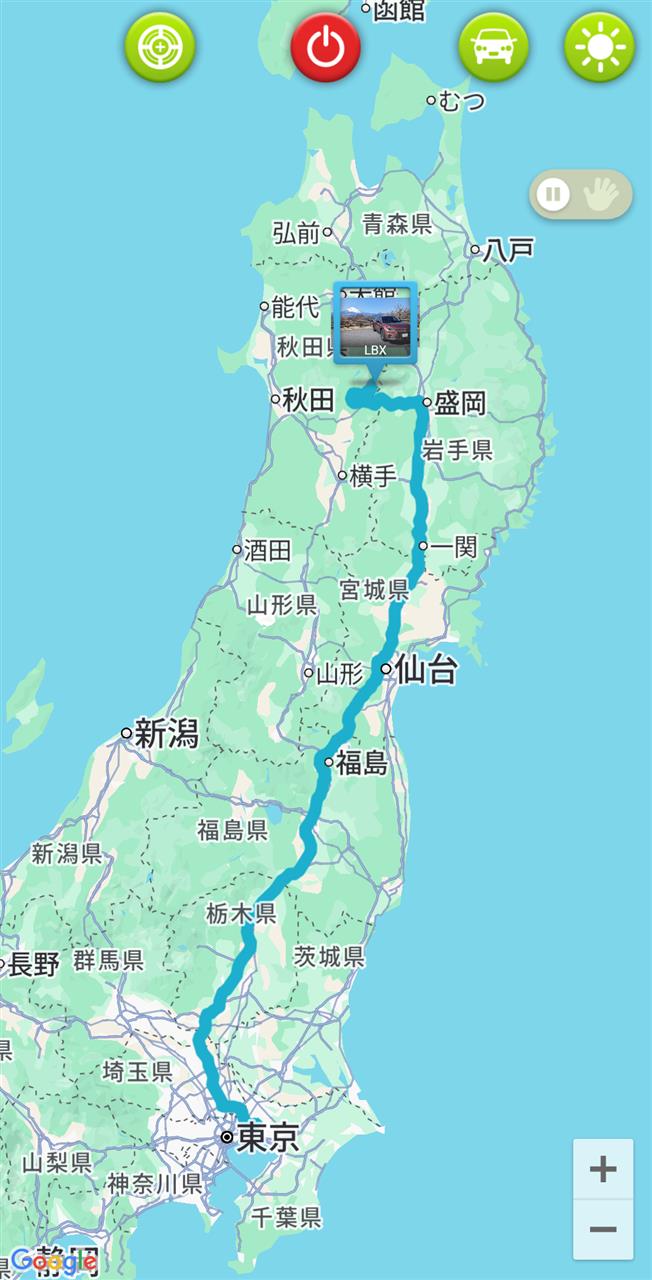Tap the green target locate icon
Viewport: 652px width, 1280px height.
pos(160,47)
